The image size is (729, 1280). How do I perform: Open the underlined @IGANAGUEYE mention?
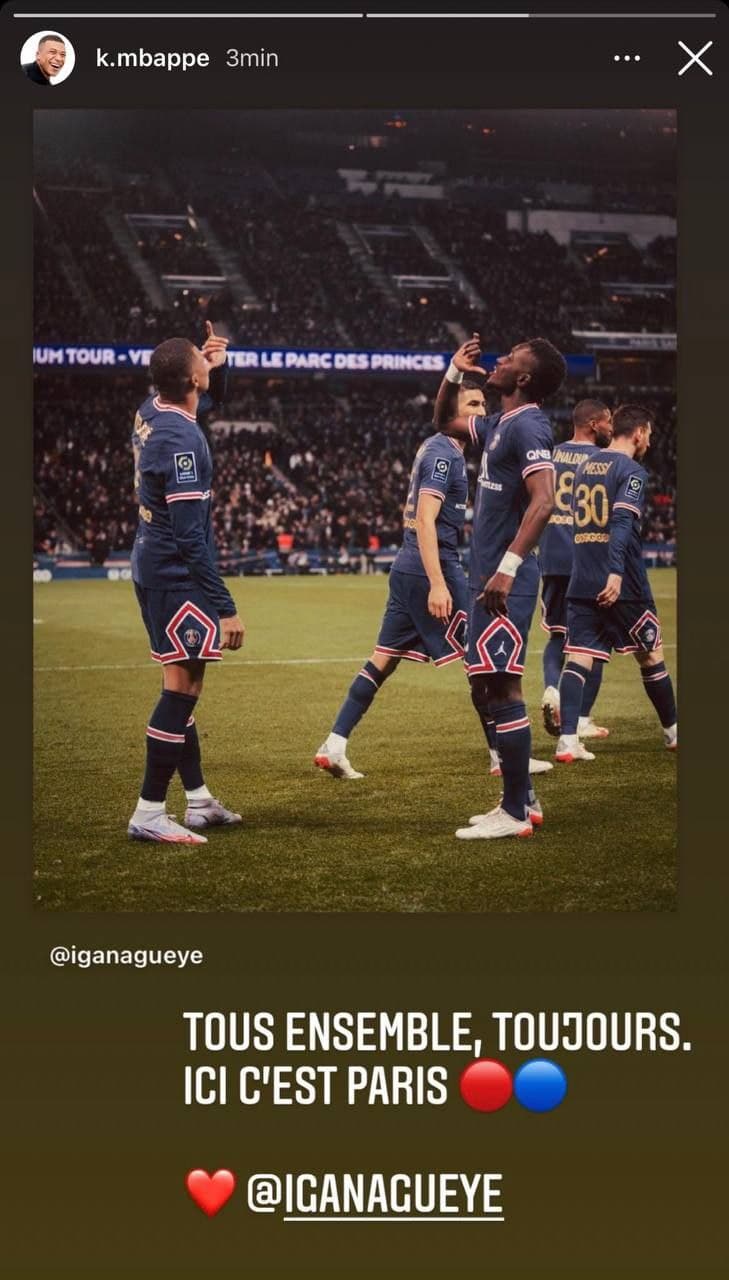coord(376,1194)
